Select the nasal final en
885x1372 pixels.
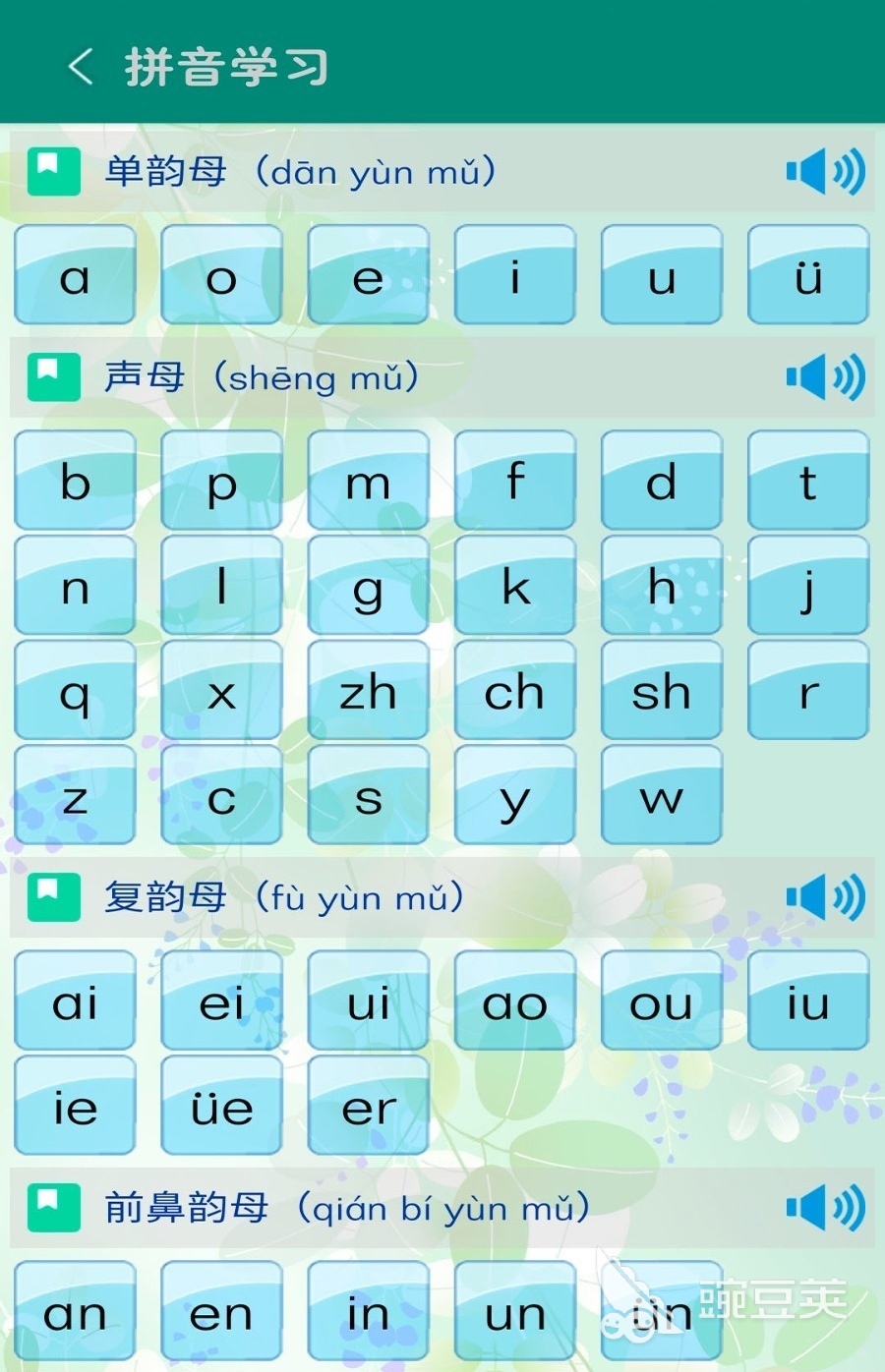point(221,1311)
